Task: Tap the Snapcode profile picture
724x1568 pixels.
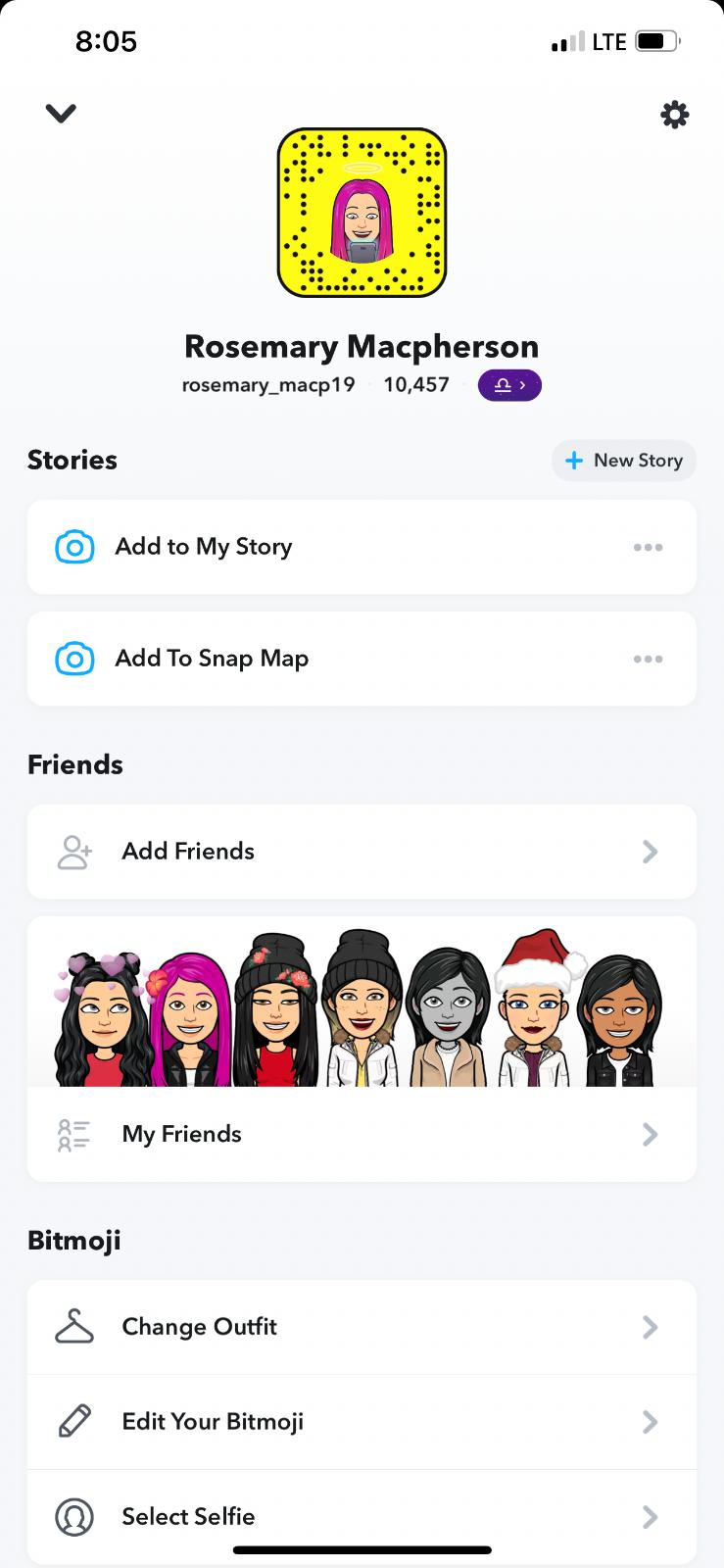Action: 362,213
